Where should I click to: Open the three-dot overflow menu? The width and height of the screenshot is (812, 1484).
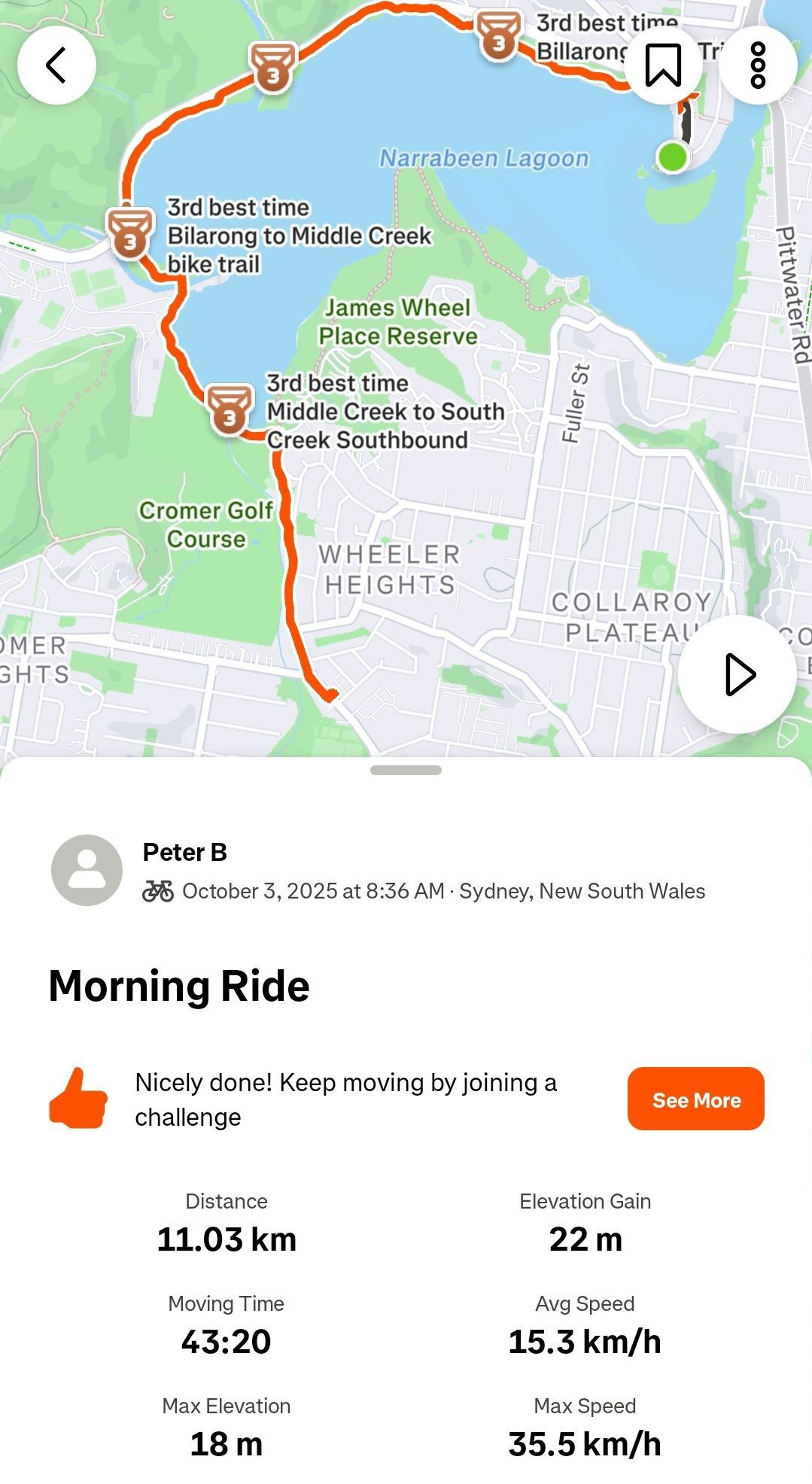[x=758, y=65]
